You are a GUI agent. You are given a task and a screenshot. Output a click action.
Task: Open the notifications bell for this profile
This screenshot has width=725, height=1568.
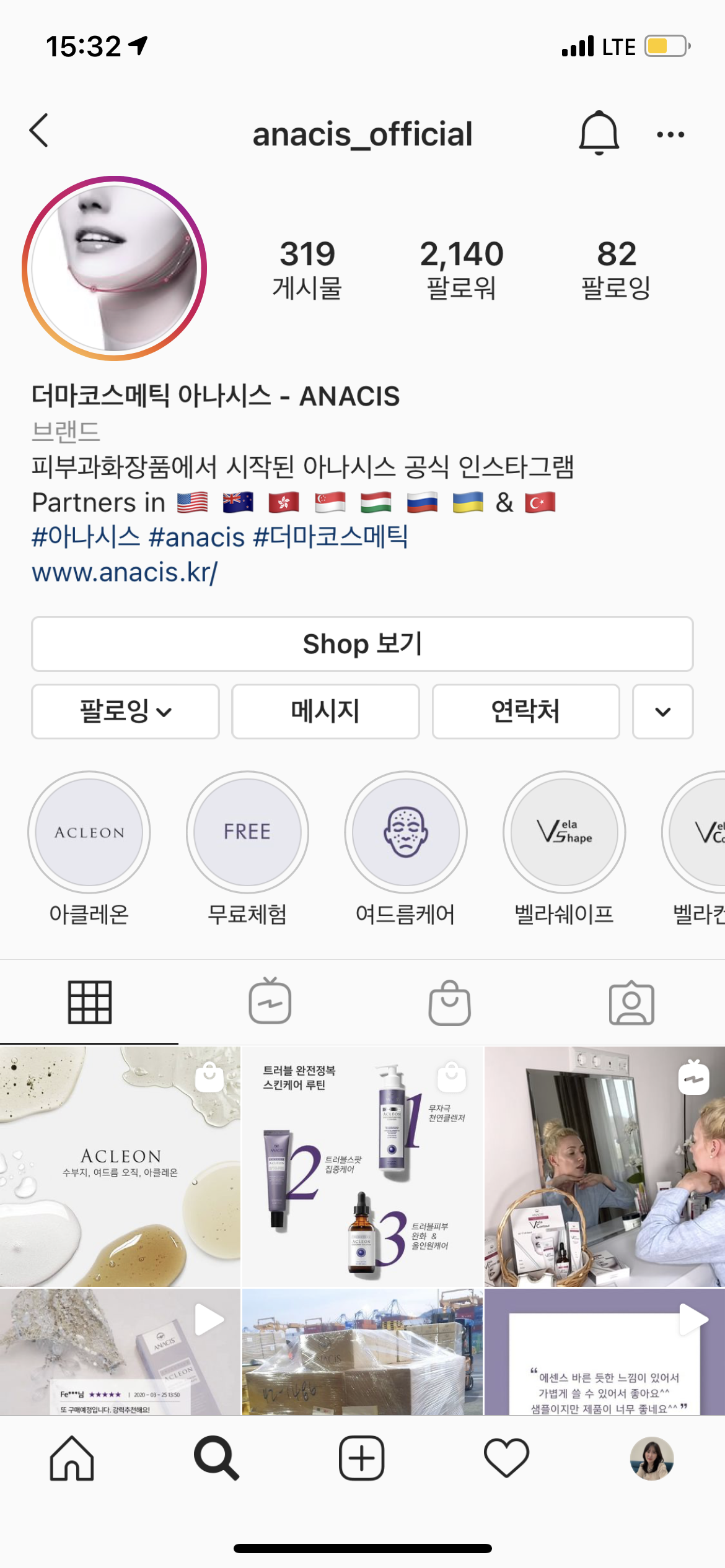598,133
